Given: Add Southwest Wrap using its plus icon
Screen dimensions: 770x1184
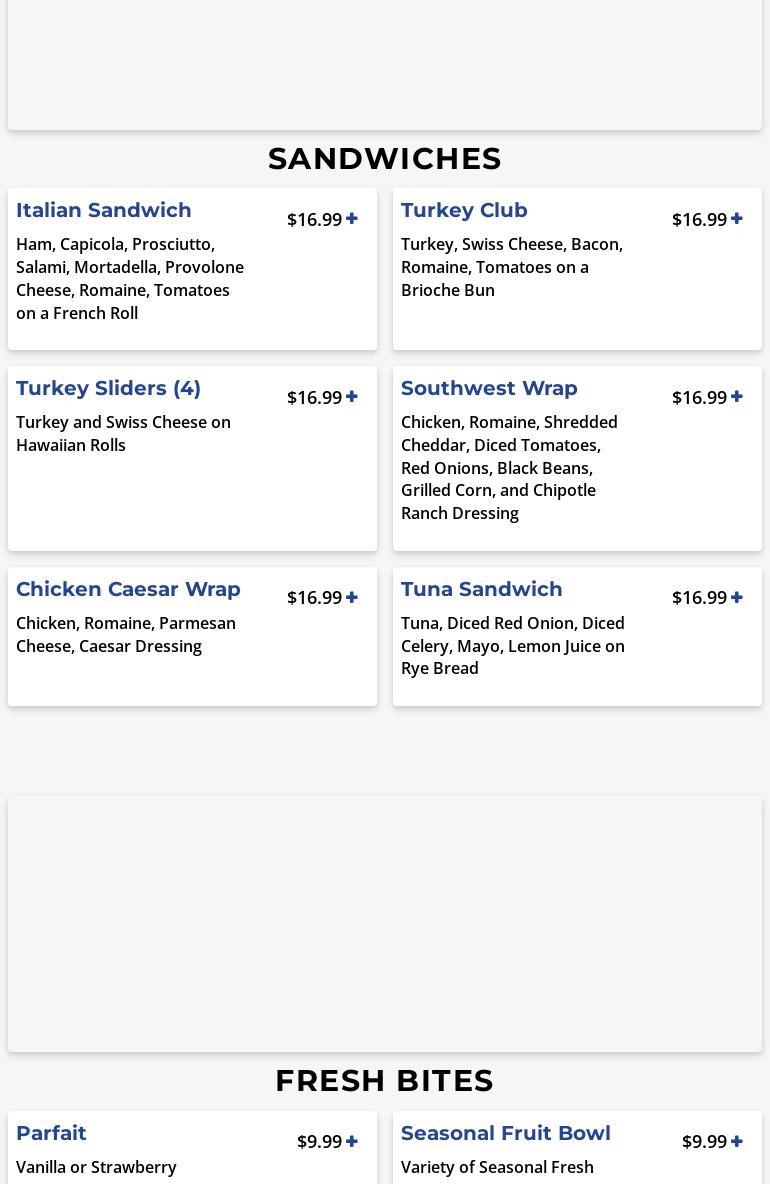Looking at the screenshot, I should pos(737,396).
